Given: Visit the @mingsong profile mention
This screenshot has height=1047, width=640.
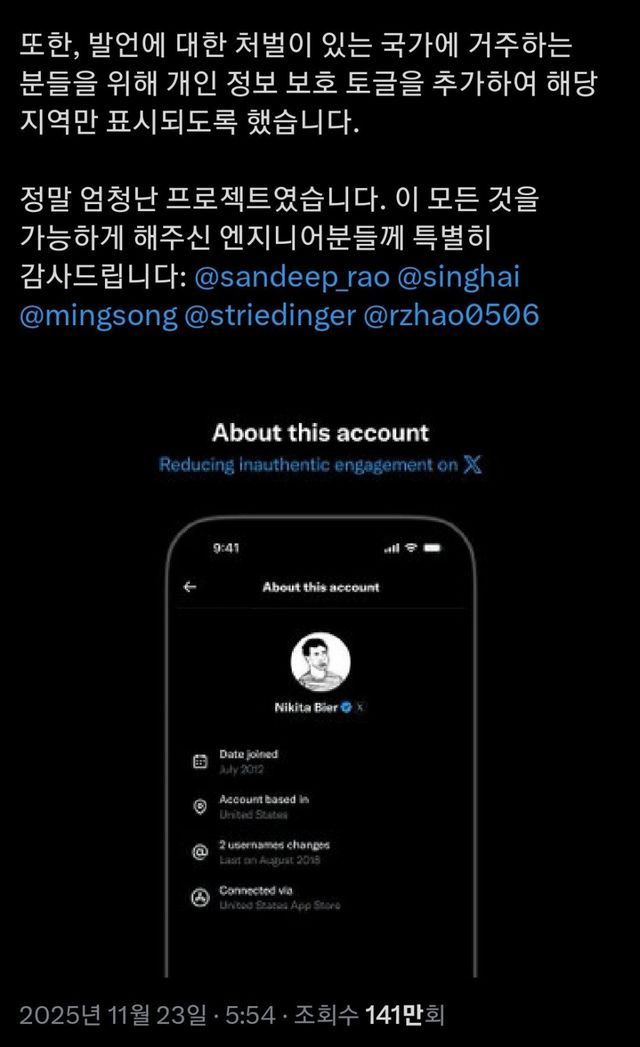Looking at the screenshot, I should point(99,315).
